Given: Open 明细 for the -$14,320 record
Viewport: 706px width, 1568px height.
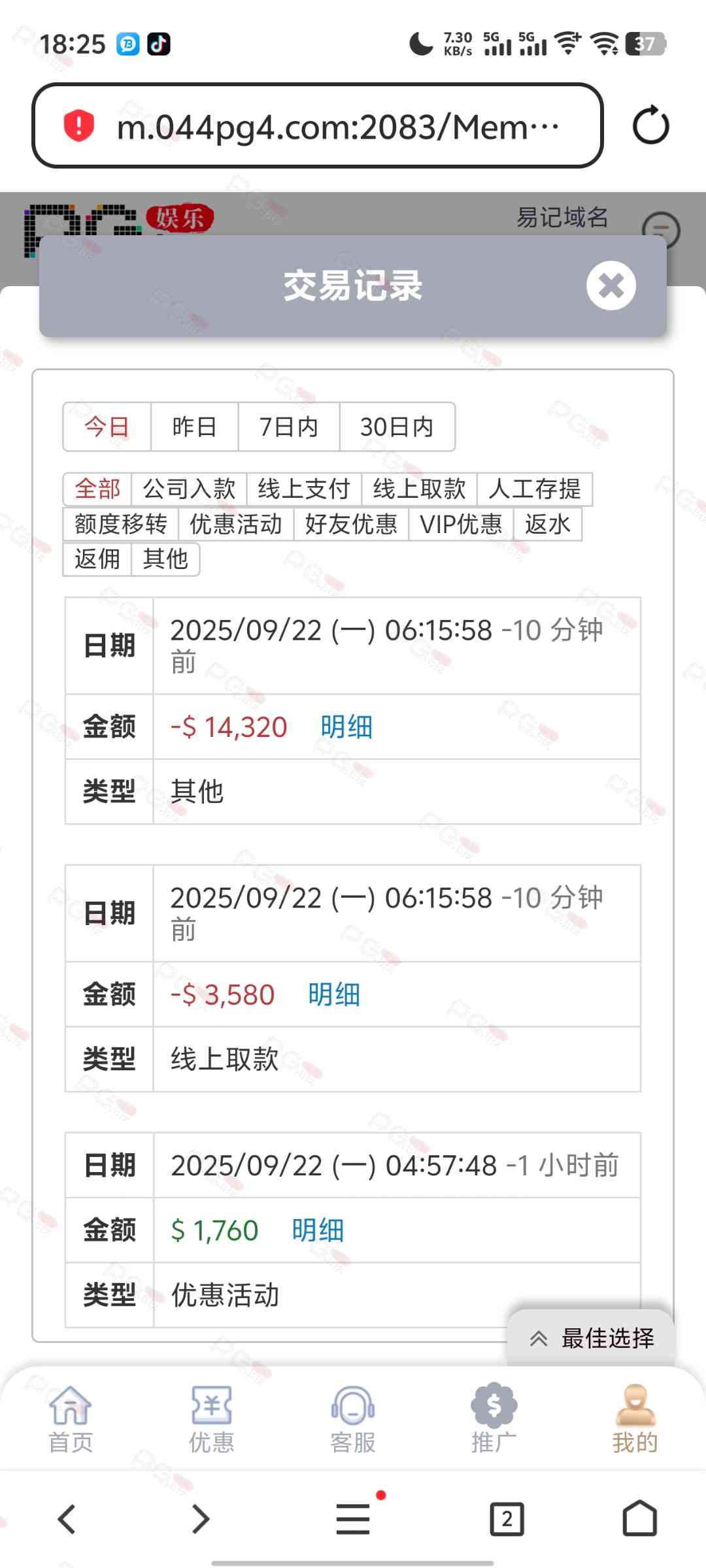Looking at the screenshot, I should 346,727.
